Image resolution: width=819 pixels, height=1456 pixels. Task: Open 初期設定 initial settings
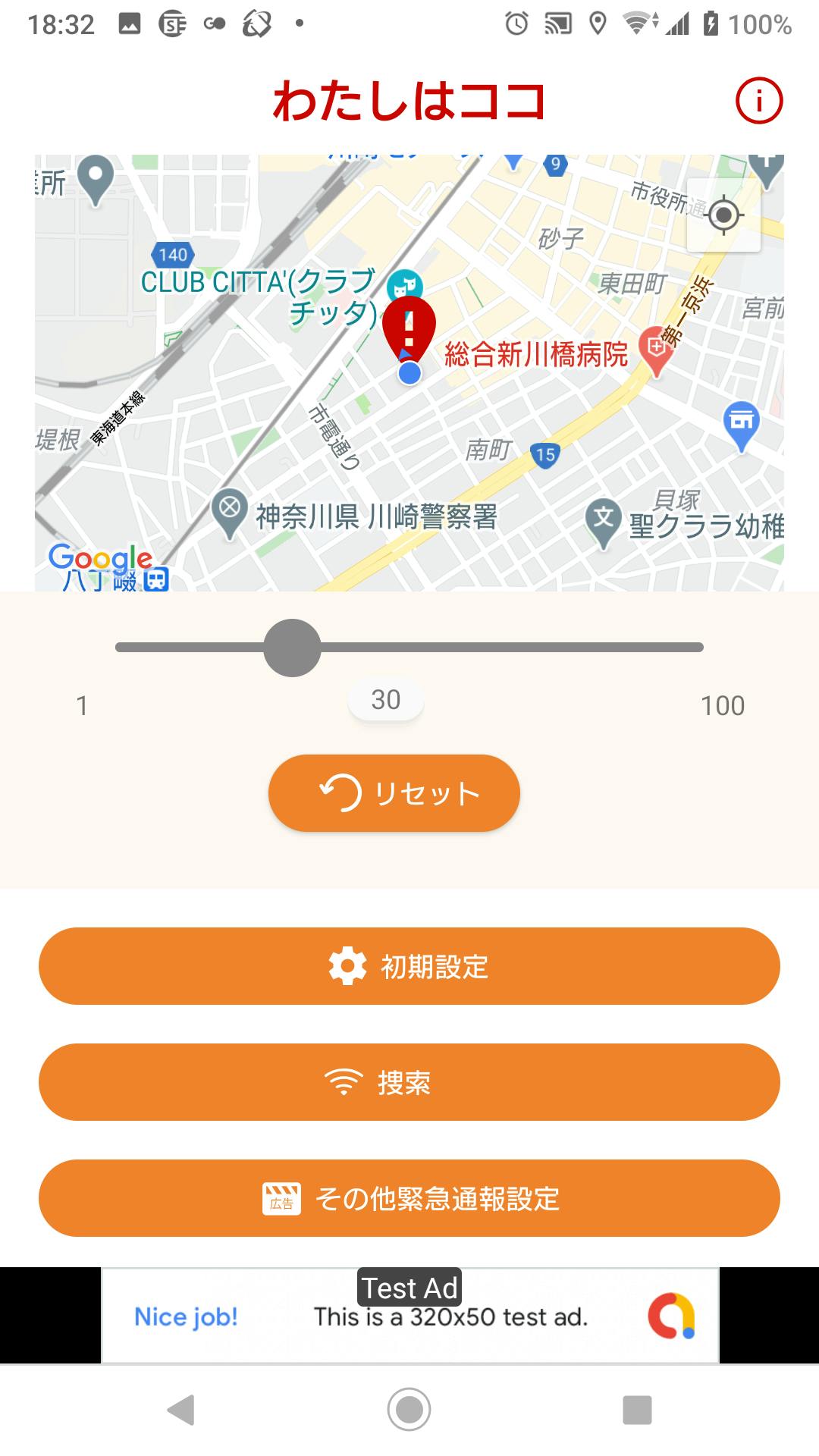[x=409, y=966]
